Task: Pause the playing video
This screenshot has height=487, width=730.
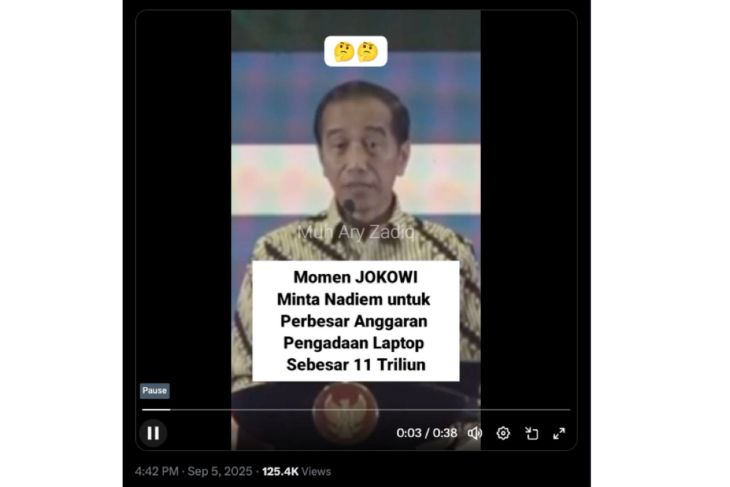Action: [x=153, y=433]
